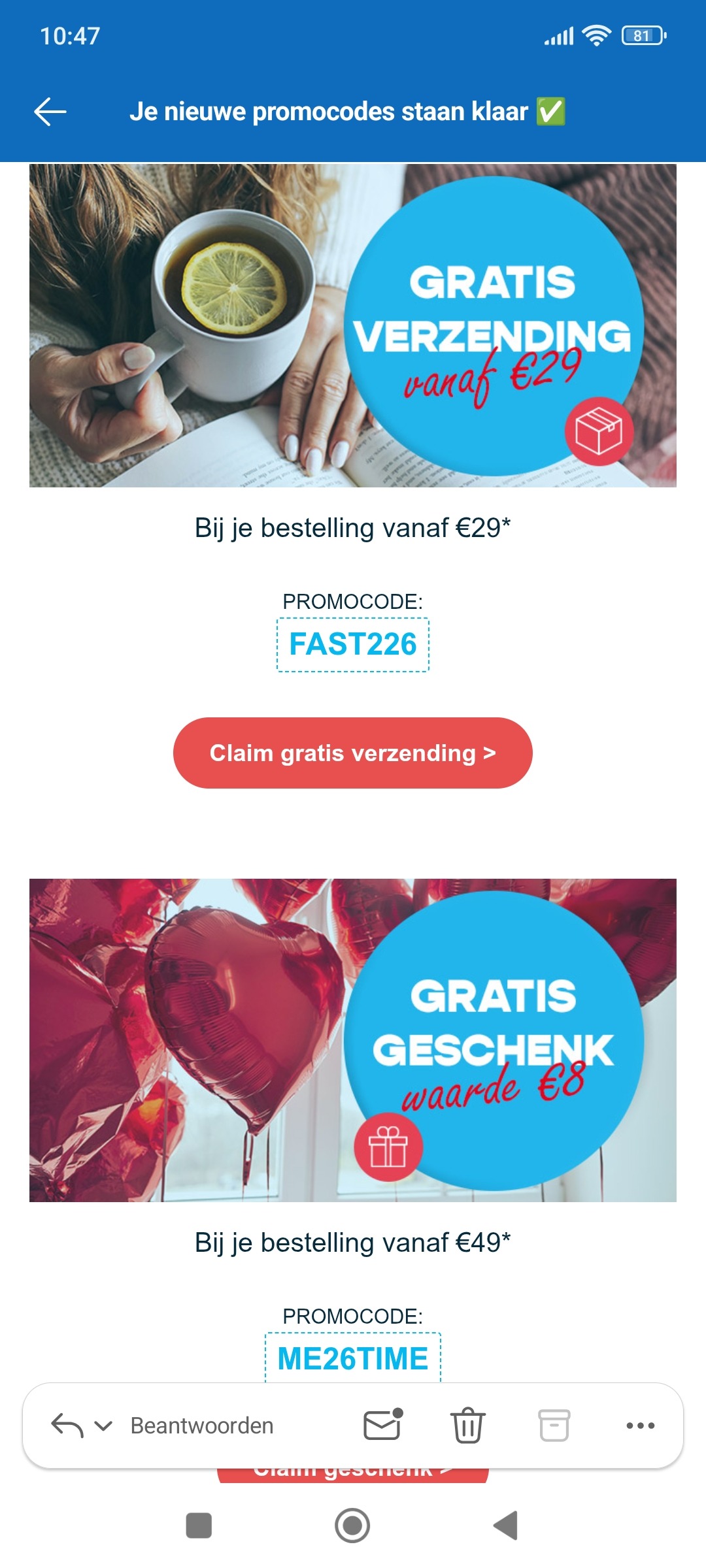Reply via Beantwoorden
The height and width of the screenshot is (1568, 706).
pos(201,1426)
